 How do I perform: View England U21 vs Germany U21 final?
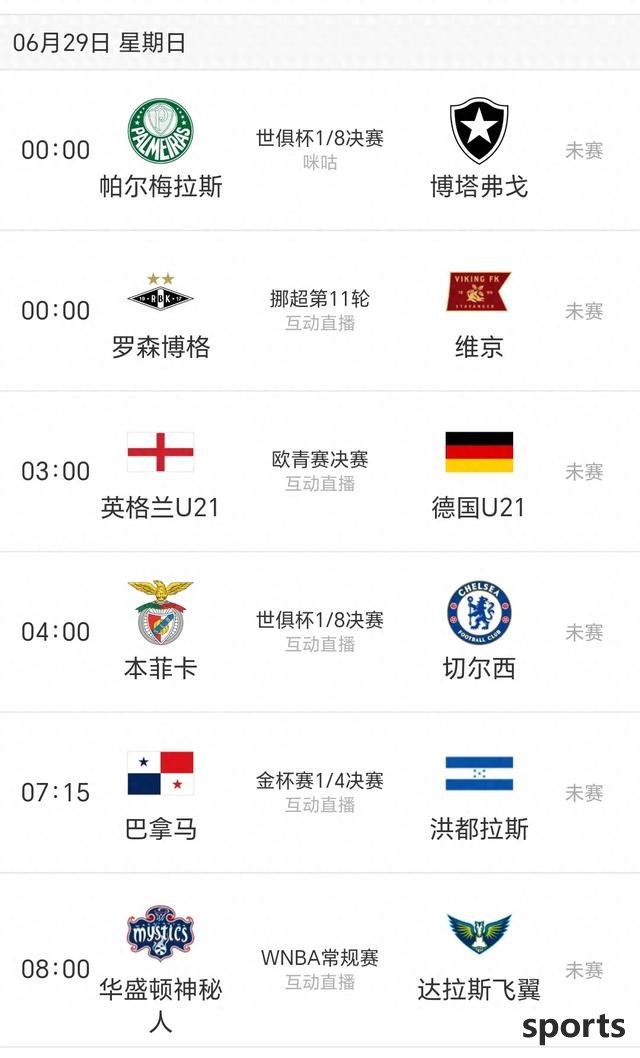pos(320,472)
